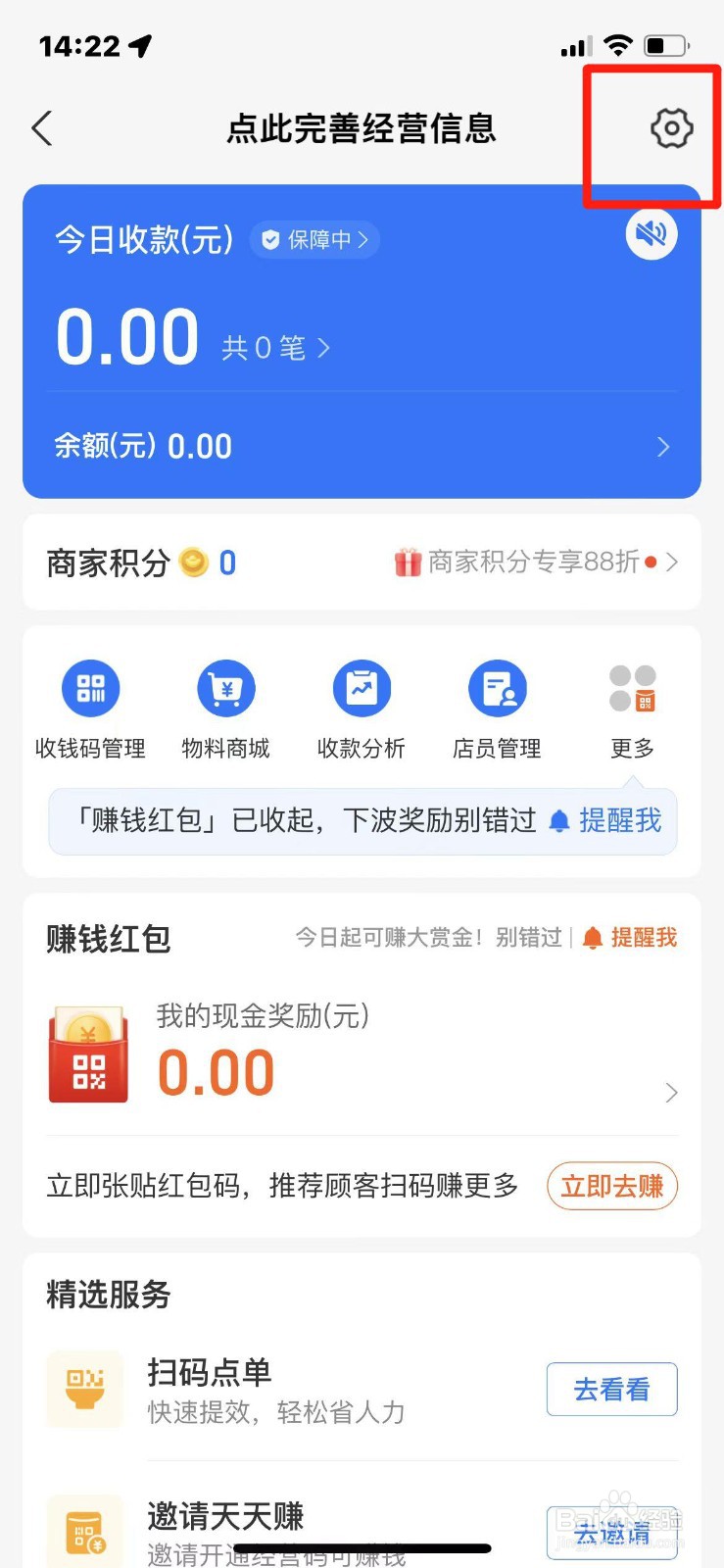Expand the 余额 balance details chevron
Image resolution: width=724 pixels, height=1568 pixels.
[x=664, y=447]
